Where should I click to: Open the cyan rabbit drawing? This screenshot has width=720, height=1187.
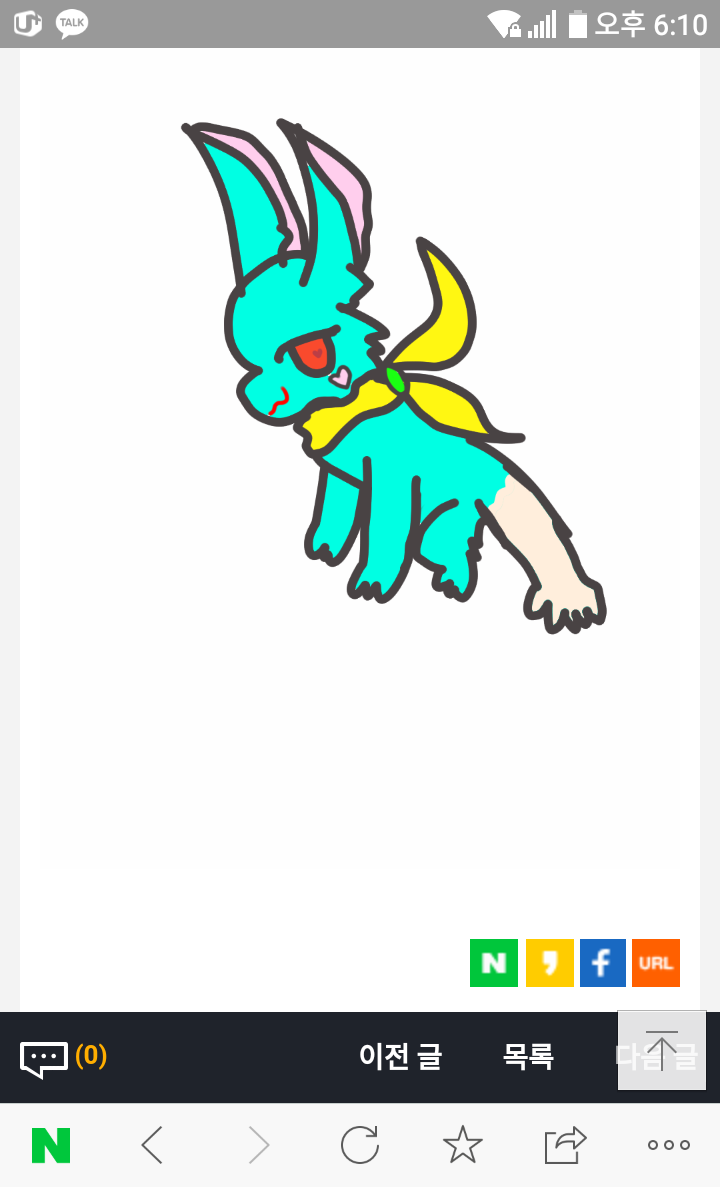click(390, 380)
